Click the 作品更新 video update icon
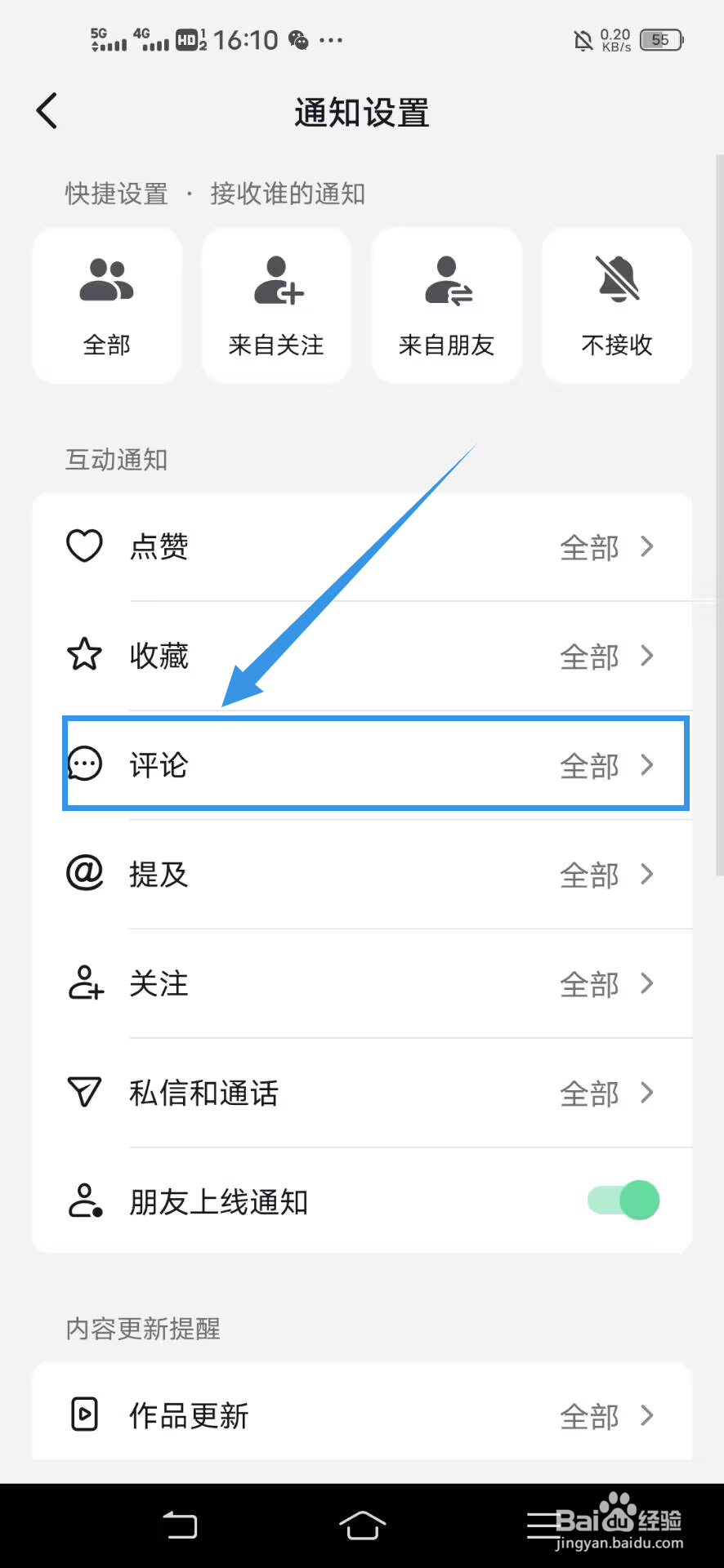The height and width of the screenshot is (1568, 724). click(84, 1415)
